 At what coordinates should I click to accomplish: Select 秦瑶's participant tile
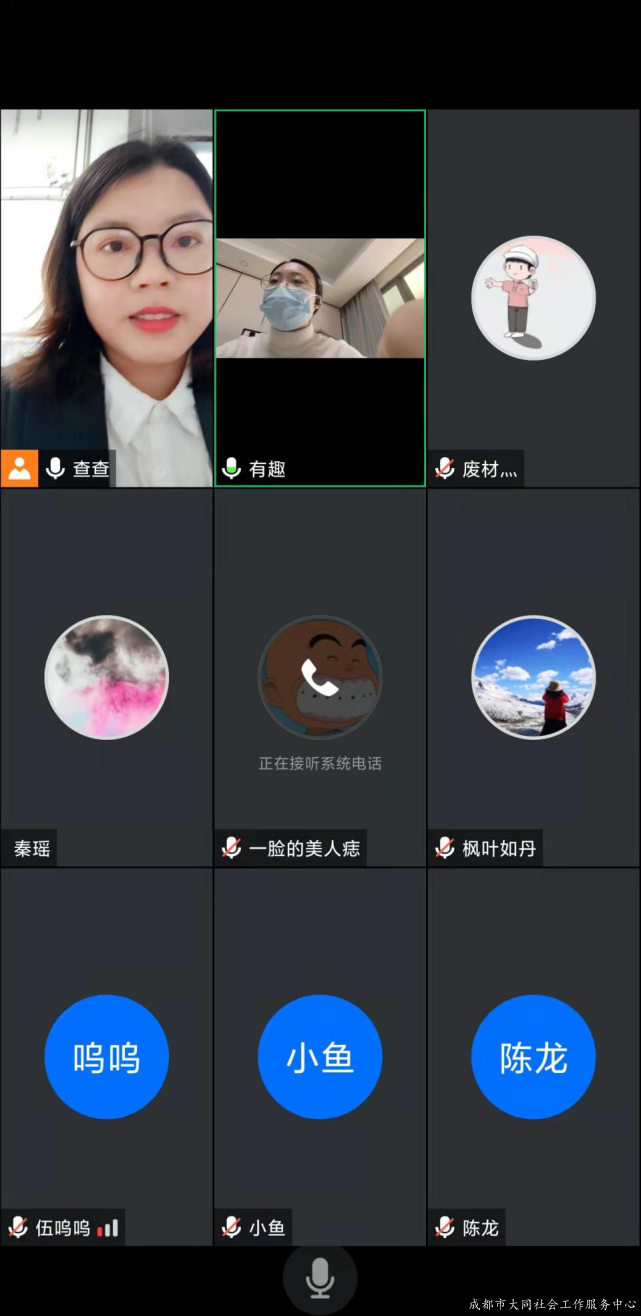click(106, 677)
